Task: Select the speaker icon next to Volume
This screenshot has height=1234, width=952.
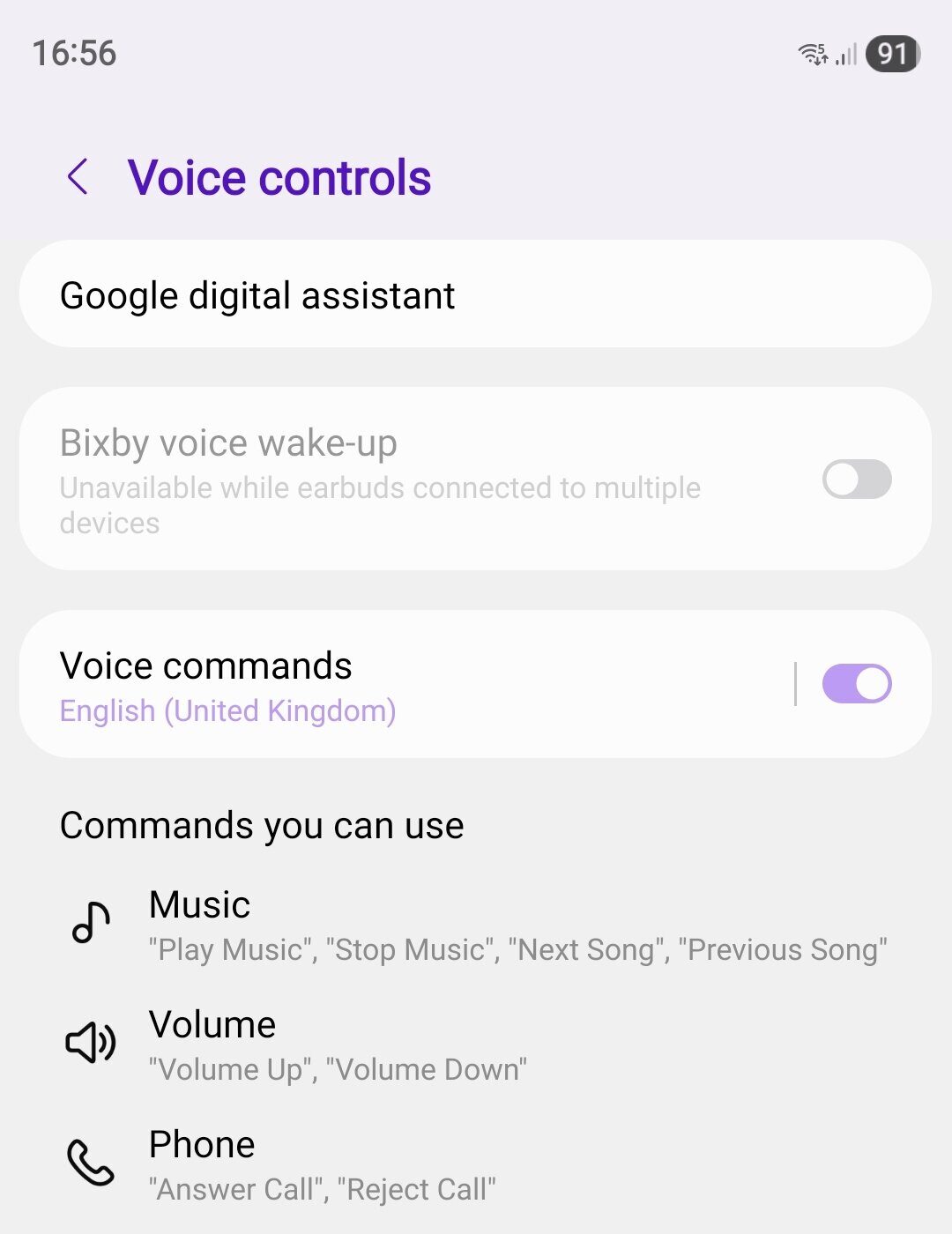Action: pyautogui.click(x=88, y=1044)
